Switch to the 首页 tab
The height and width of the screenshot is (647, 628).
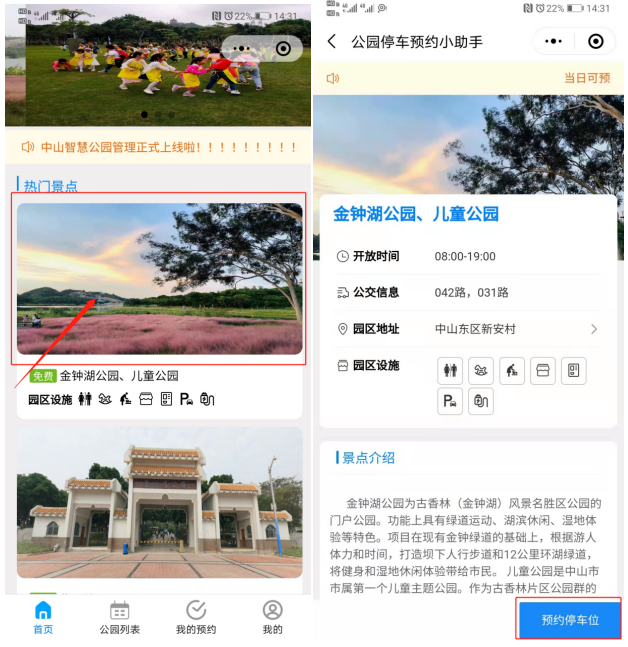tap(43, 617)
